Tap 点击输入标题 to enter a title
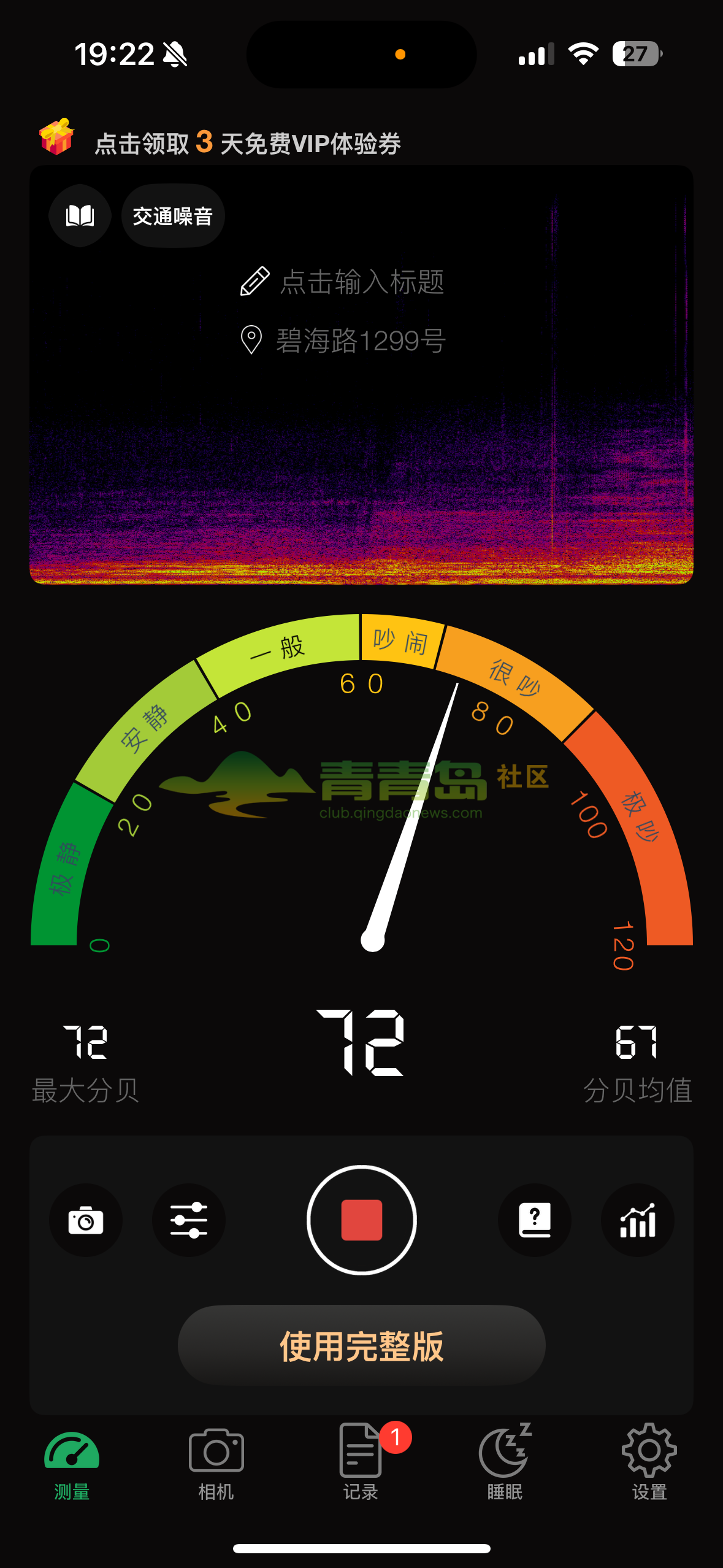The image size is (723, 1568). [362, 282]
